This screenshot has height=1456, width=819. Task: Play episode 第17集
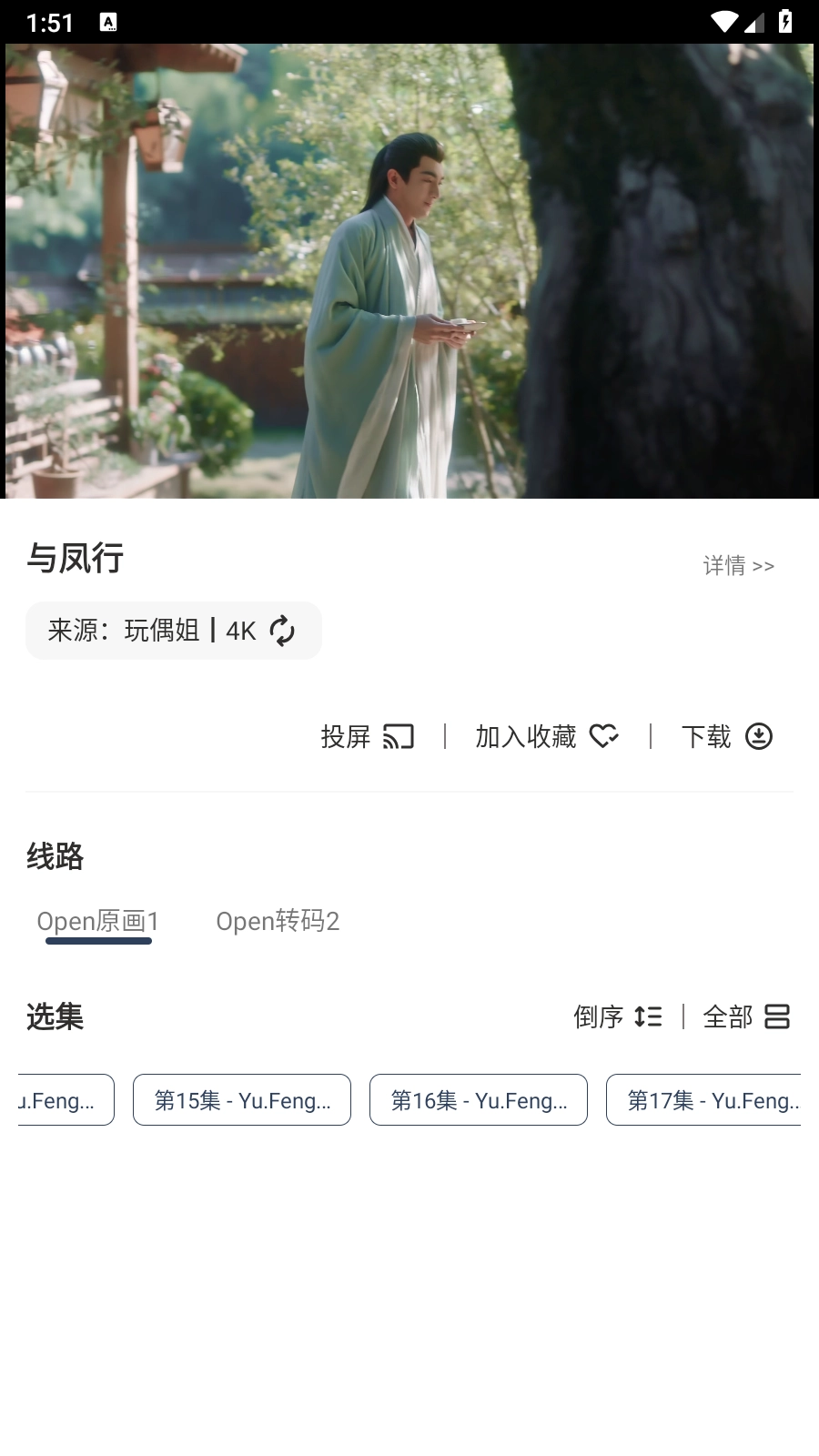(705, 1100)
